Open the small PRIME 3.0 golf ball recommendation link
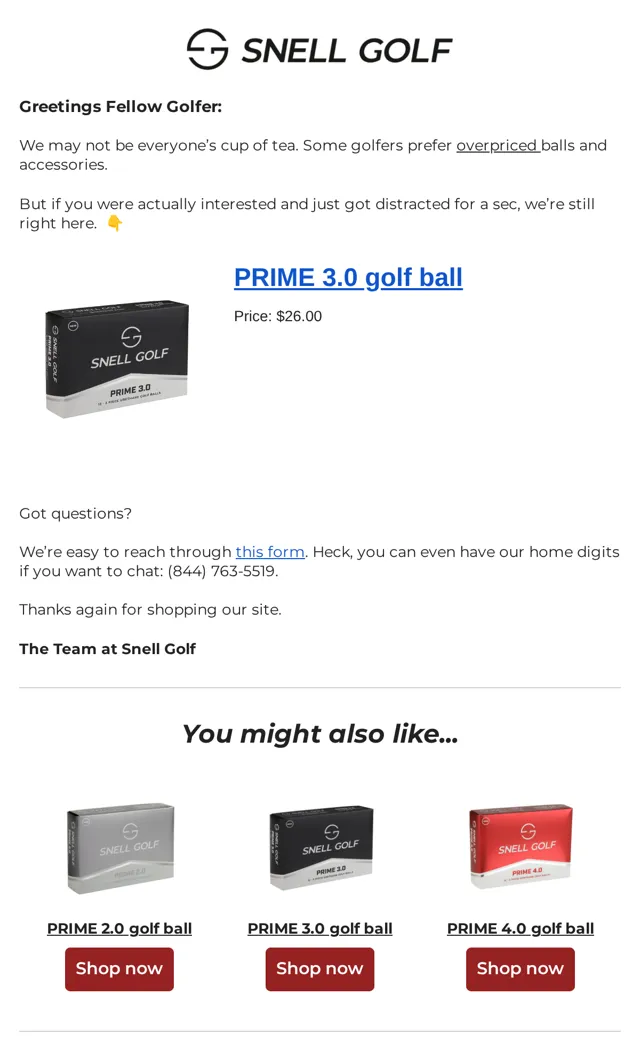 (320, 929)
